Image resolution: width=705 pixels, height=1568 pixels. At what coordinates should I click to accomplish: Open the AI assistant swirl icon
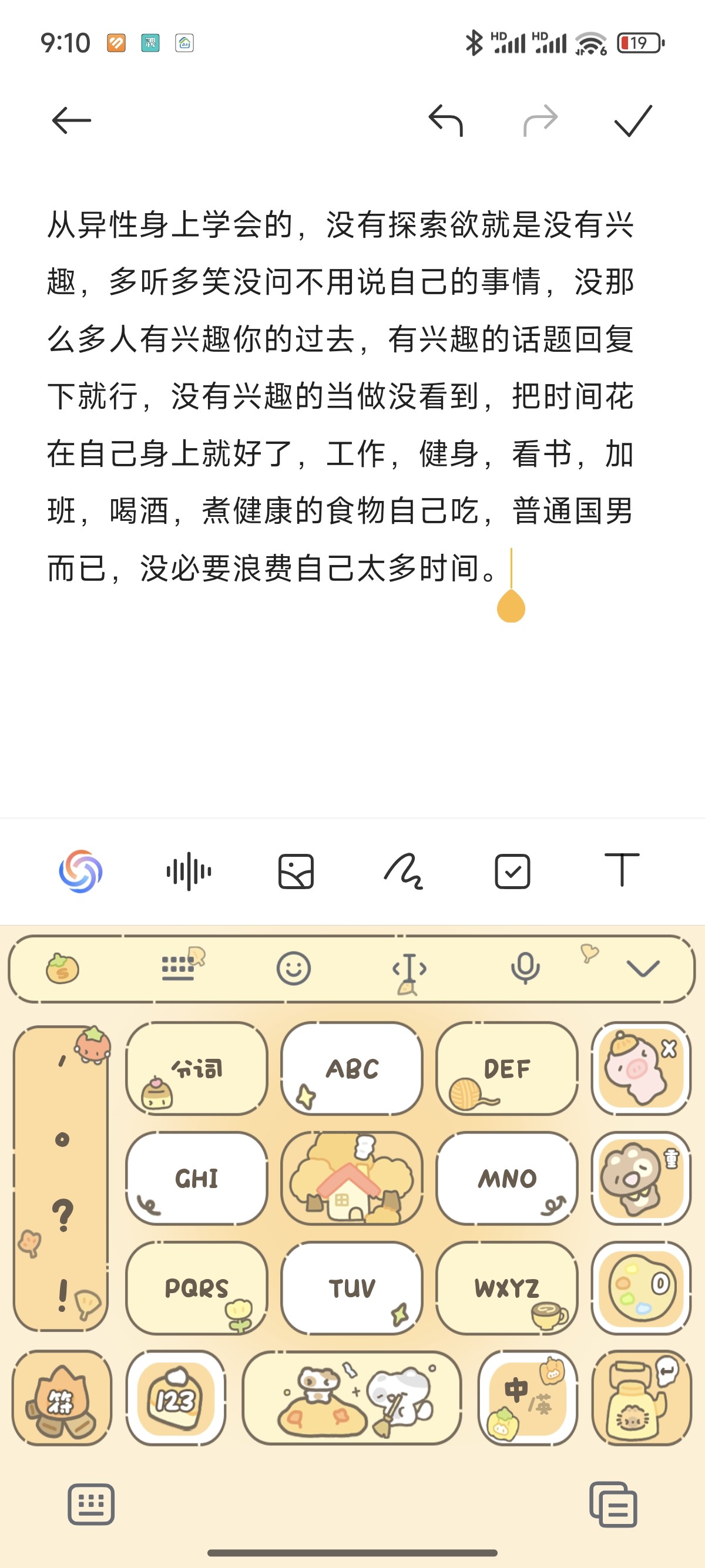tap(80, 871)
